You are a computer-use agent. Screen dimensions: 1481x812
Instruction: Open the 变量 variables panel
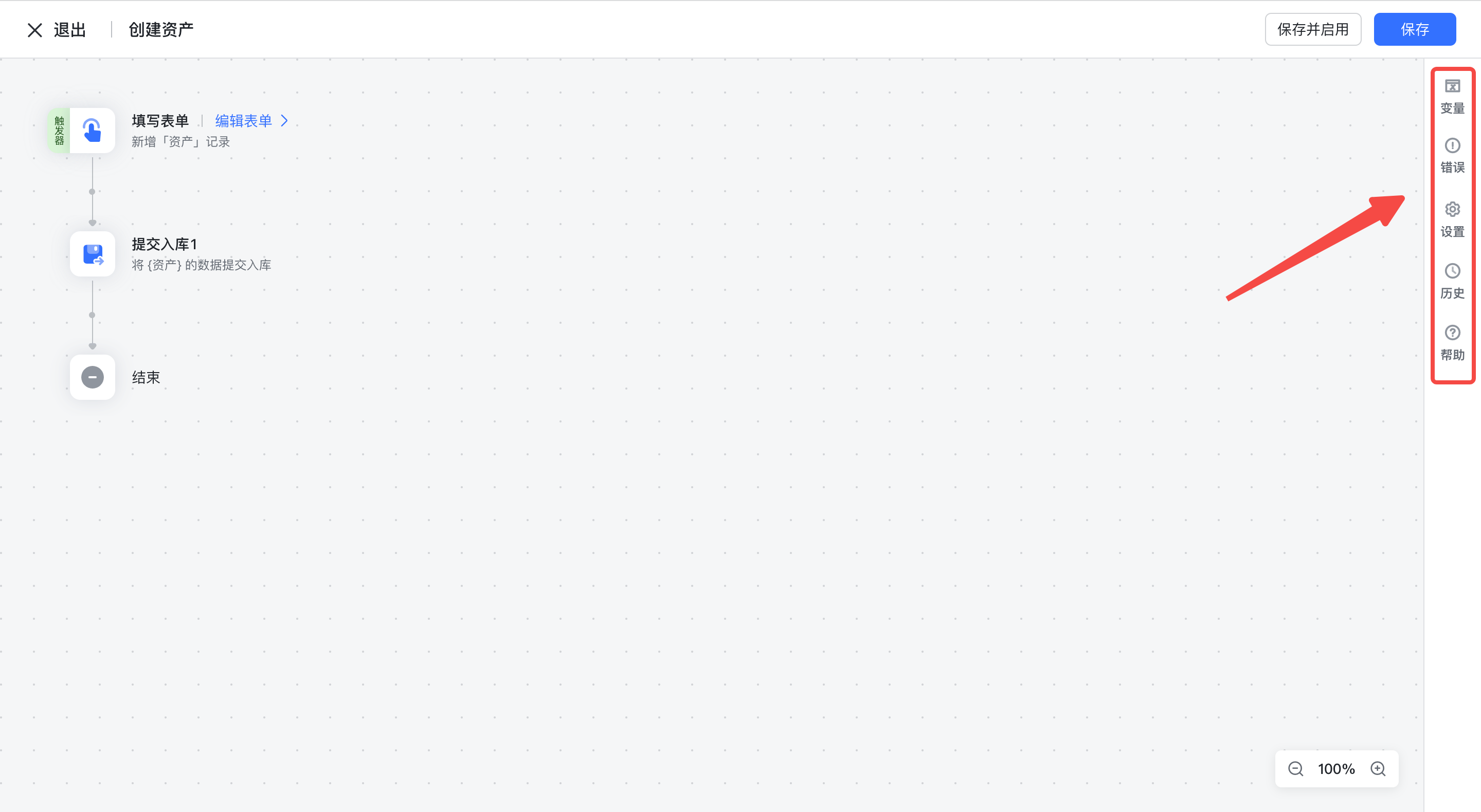[x=1452, y=97]
